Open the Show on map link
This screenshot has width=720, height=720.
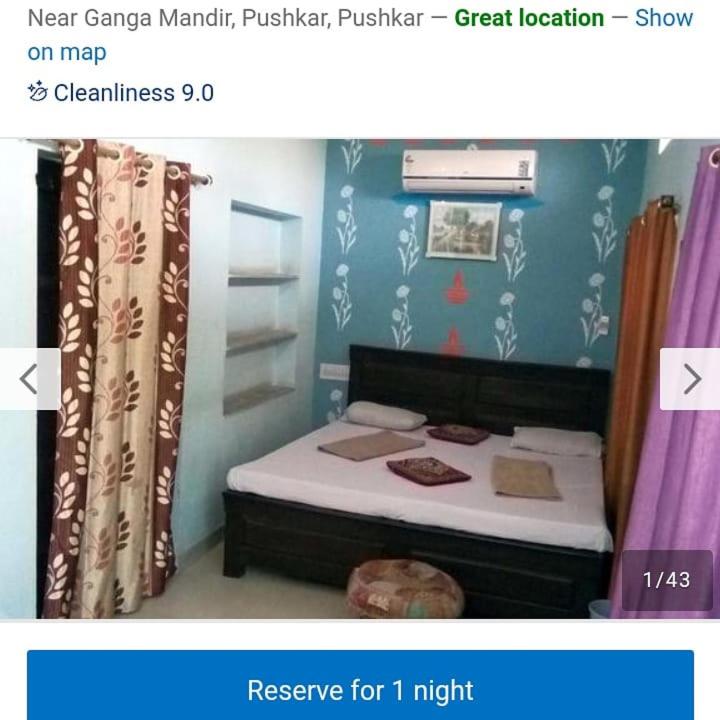(x=663, y=19)
